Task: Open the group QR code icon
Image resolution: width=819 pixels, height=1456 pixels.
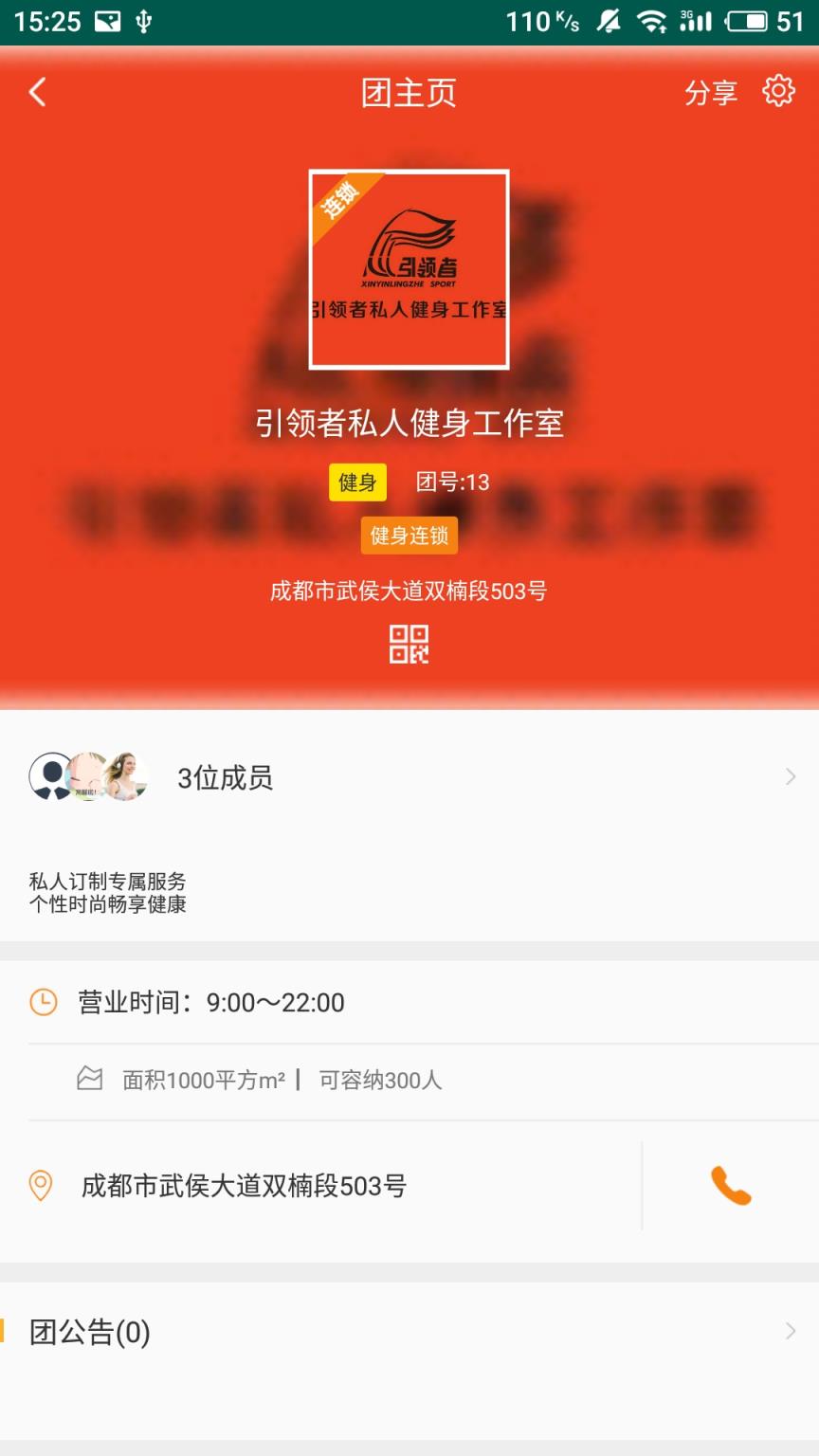Action: point(409,644)
